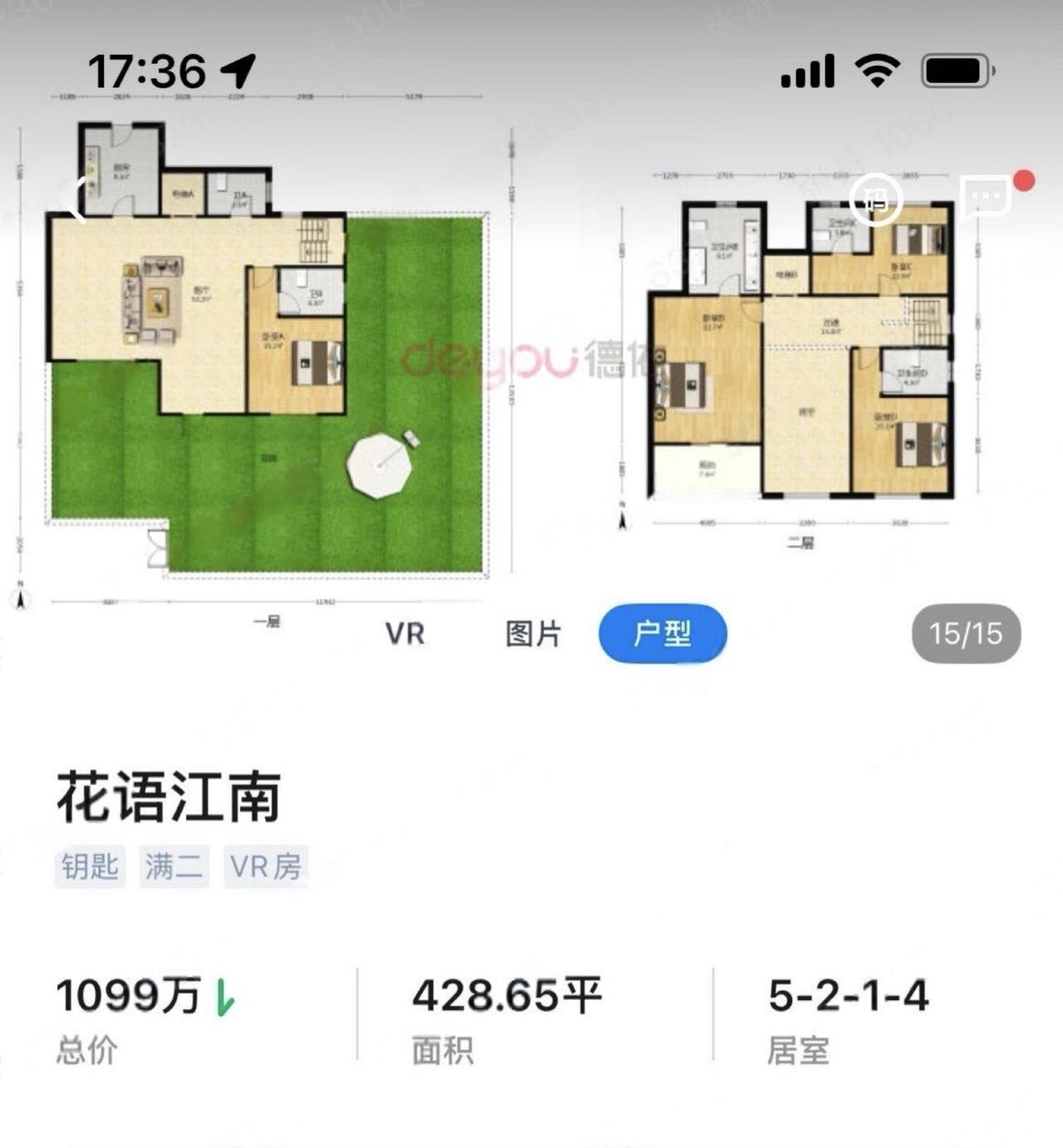Screen dimensions: 1063x1148
Task: Tap the cellular signal bars icon
Action: (809, 71)
